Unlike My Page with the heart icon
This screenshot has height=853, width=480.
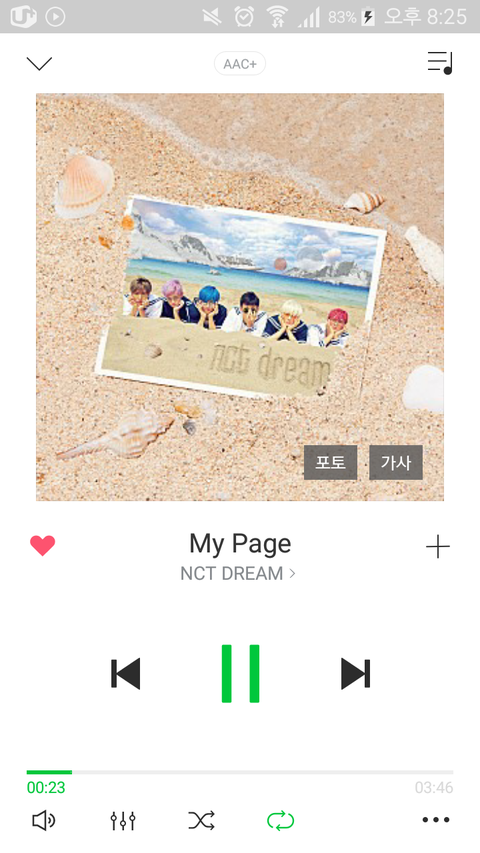(42, 546)
